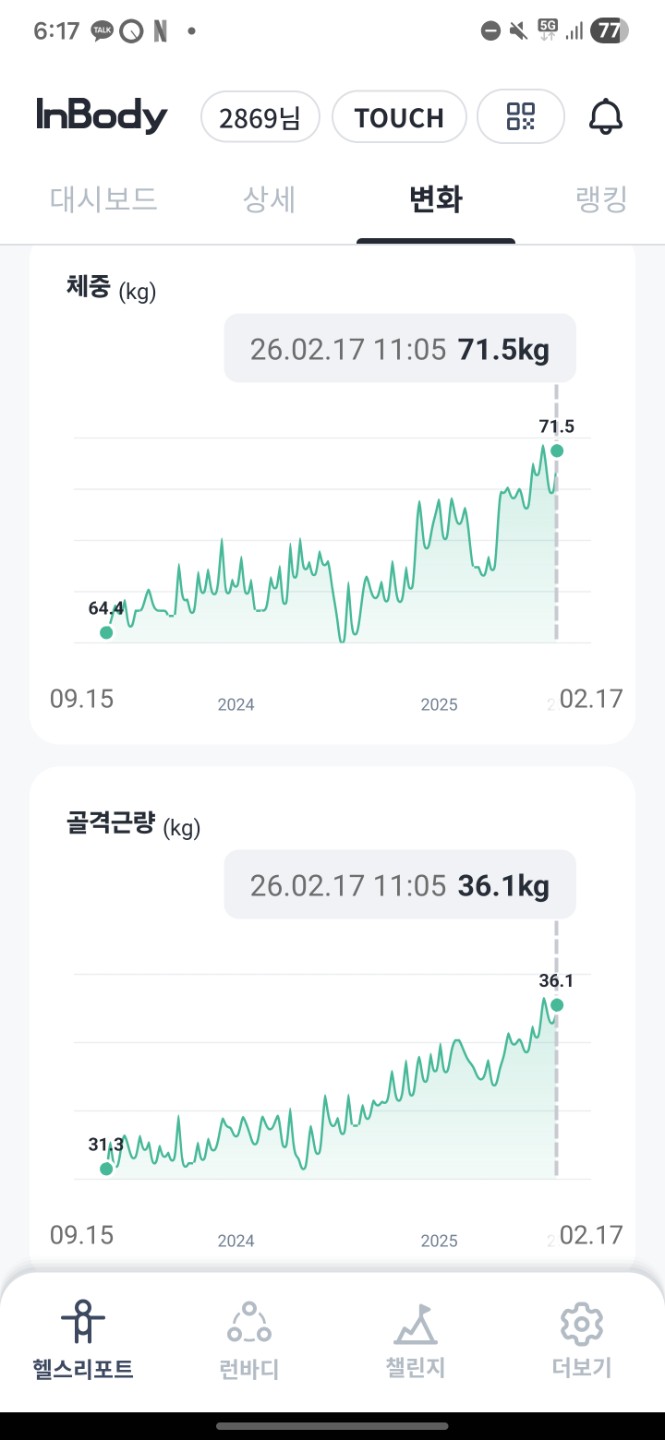Open the QR code scanner button

pyautogui.click(x=521, y=118)
